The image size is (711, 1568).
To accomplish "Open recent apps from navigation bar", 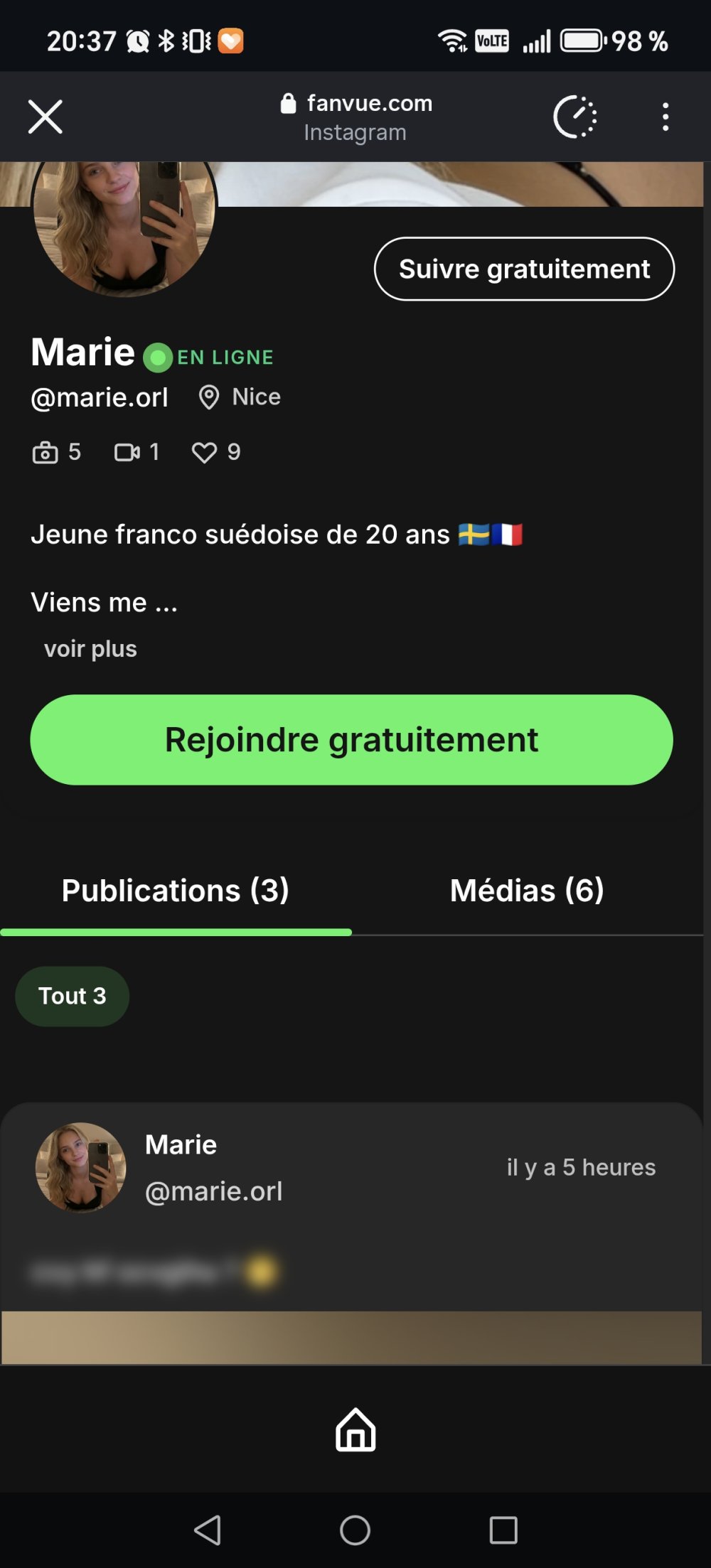I will tap(503, 1530).
